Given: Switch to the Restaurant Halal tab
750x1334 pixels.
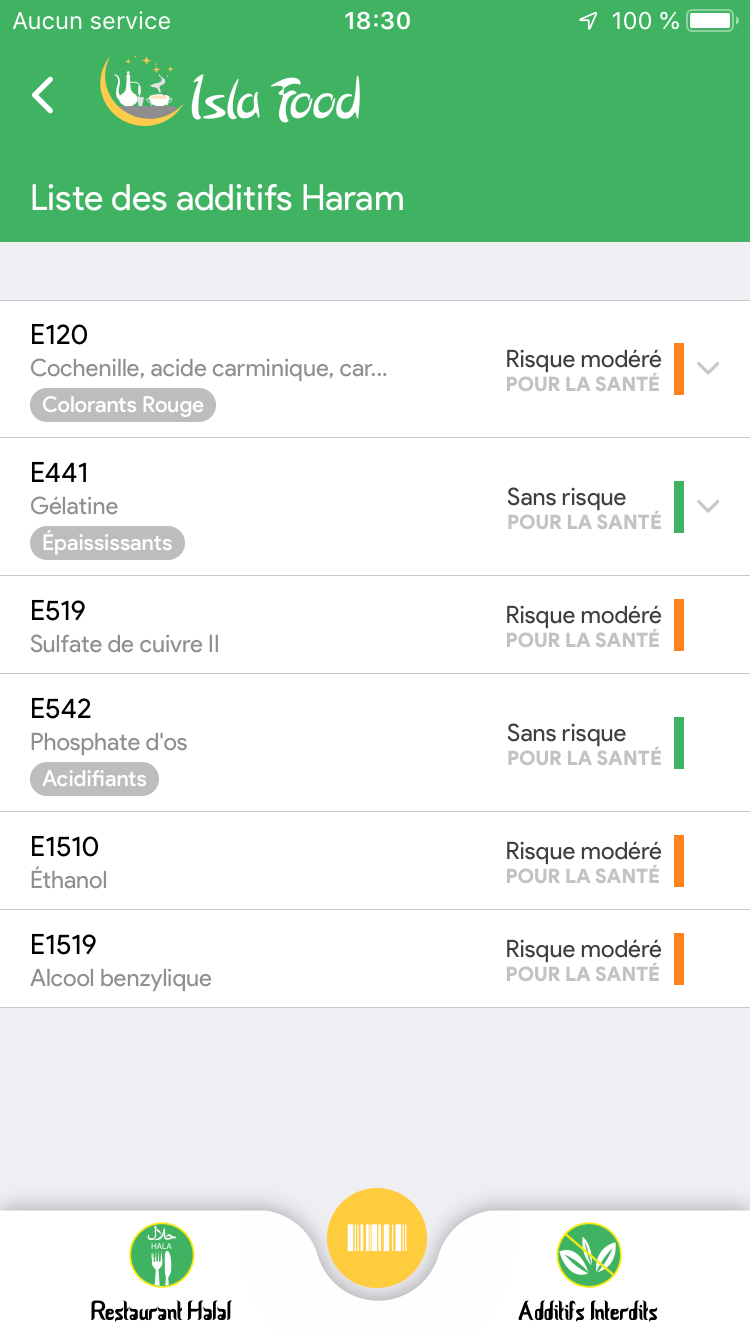Looking at the screenshot, I should pos(161,1271).
